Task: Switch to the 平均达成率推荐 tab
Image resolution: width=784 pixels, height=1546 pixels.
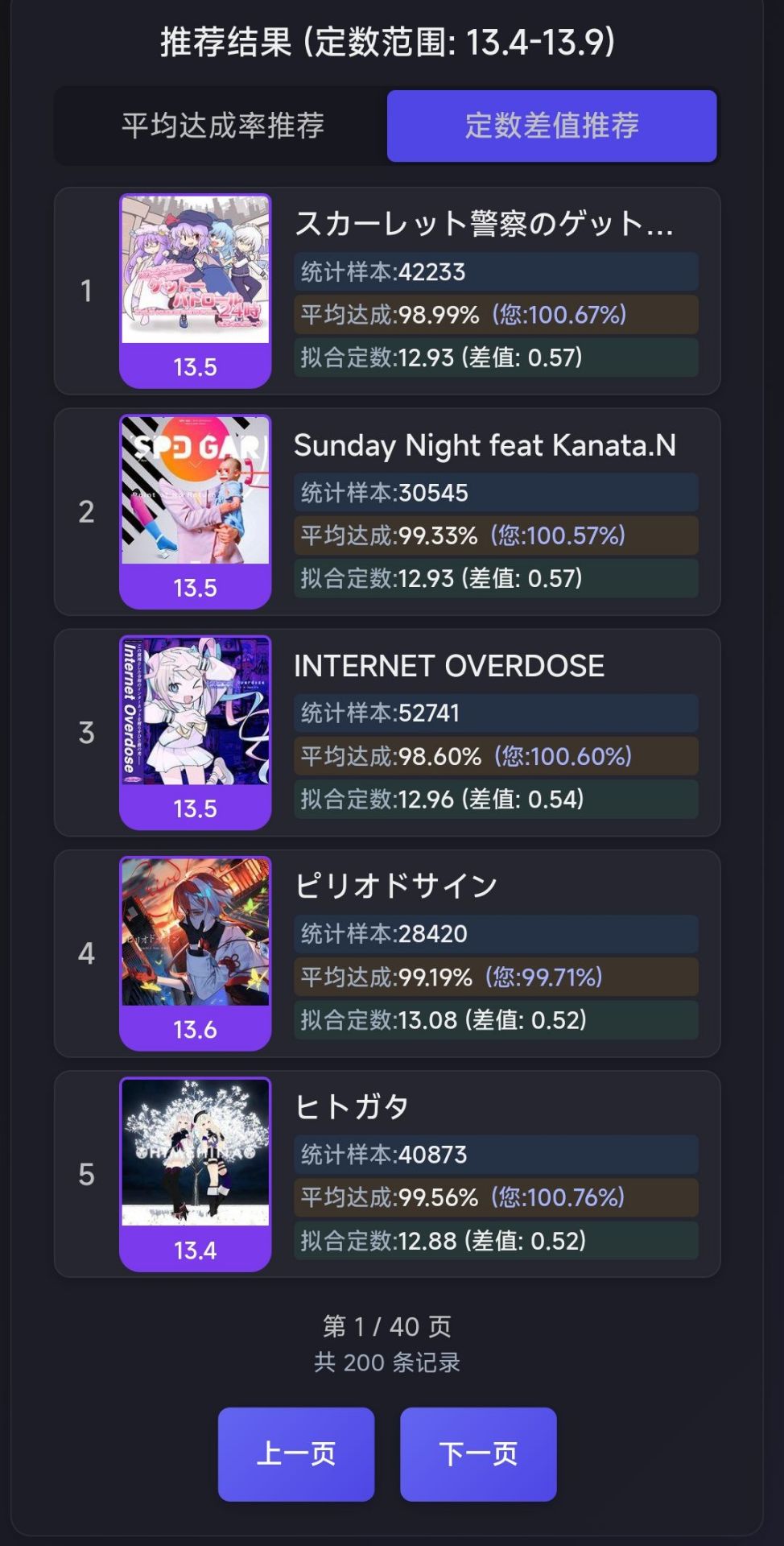Action: click(222, 126)
